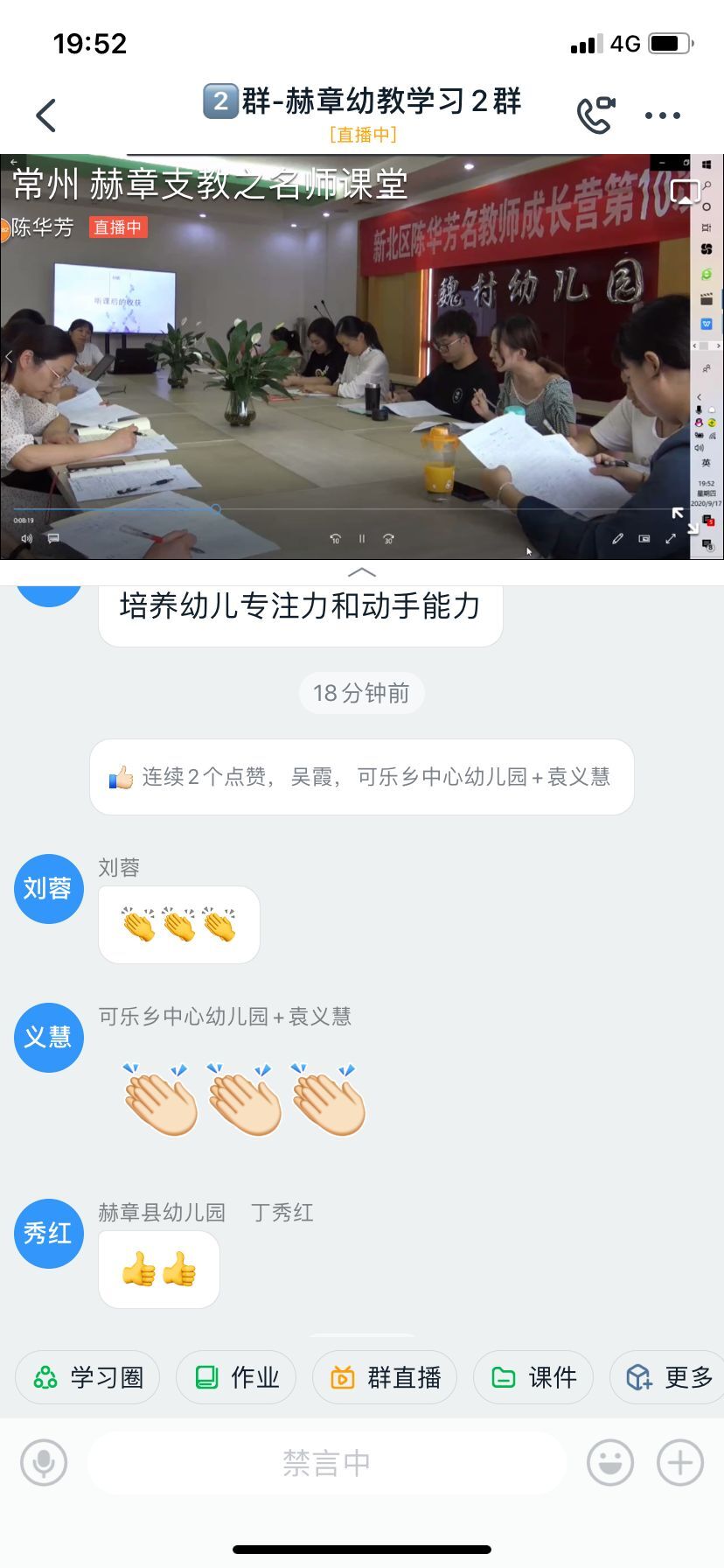Go back from the group chat
The image size is (724, 1568).
point(45,115)
